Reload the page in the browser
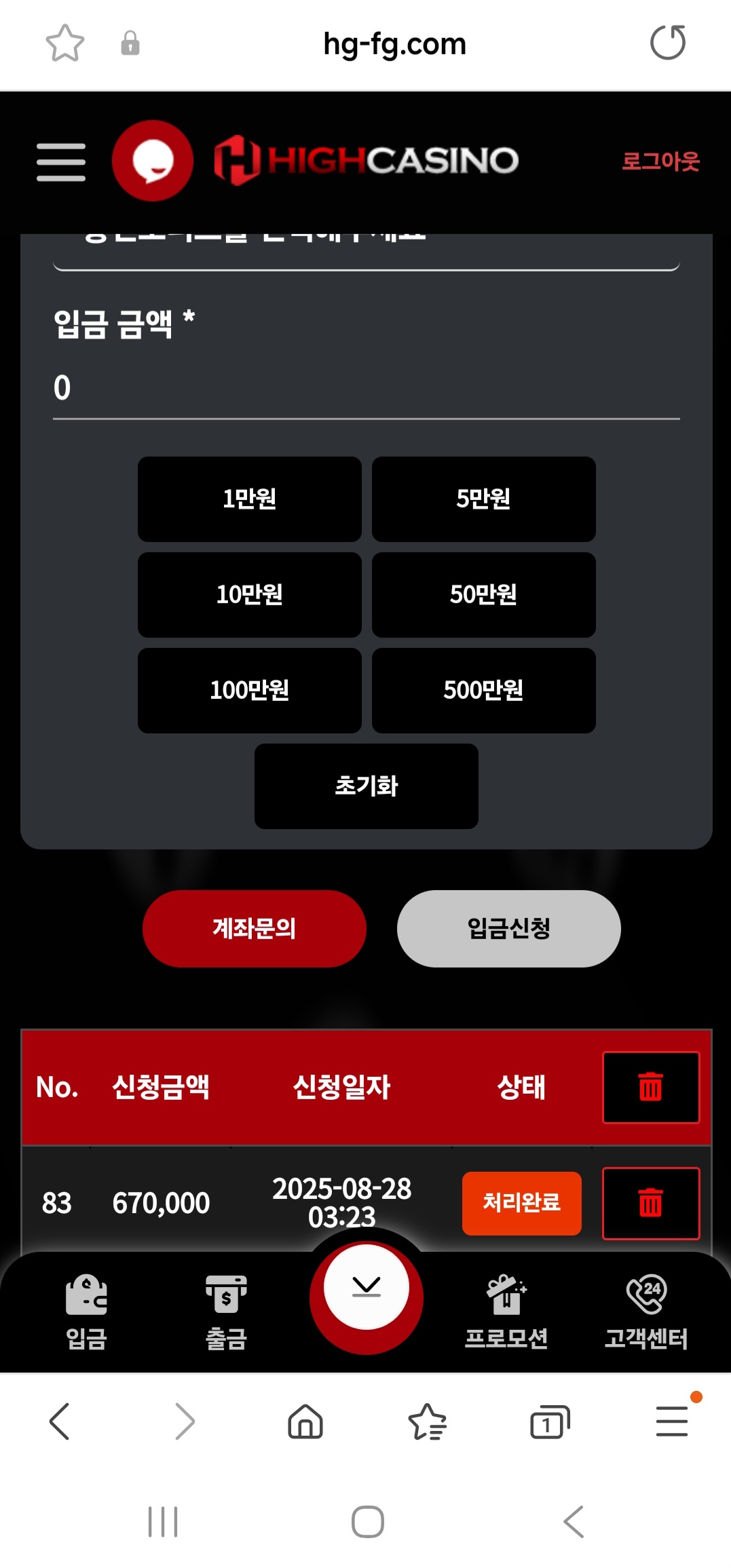 (x=667, y=43)
